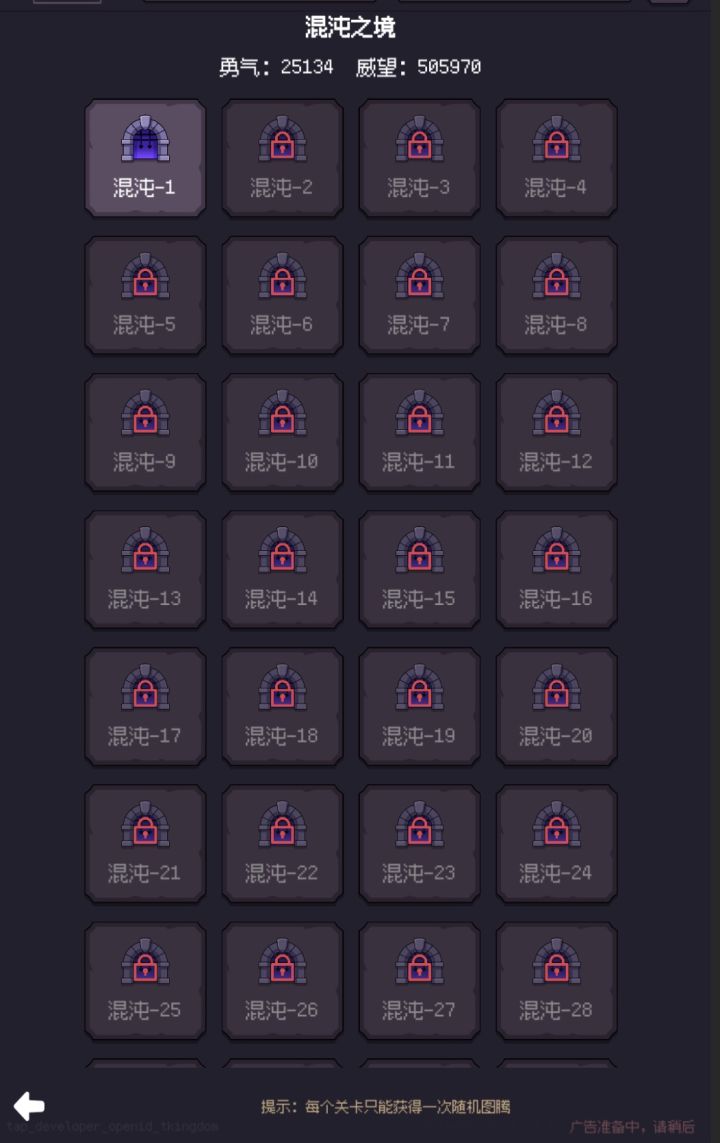Open level 混沌-14
The width and height of the screenshot is (720, 1143).
[282, 569]
